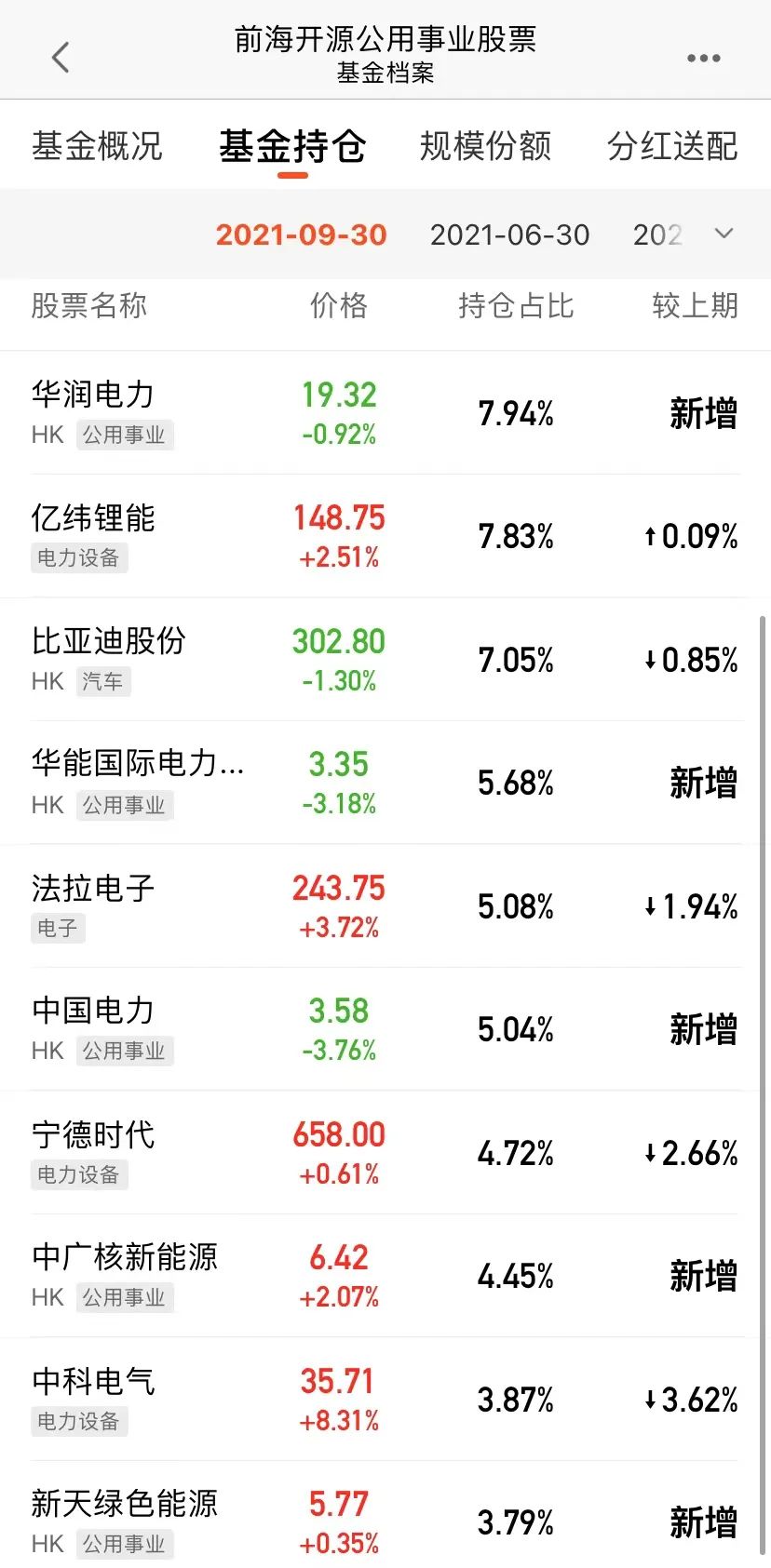
Task: Click the 公用事业 industry tag under 华润电力
Action: pos(126,435)
